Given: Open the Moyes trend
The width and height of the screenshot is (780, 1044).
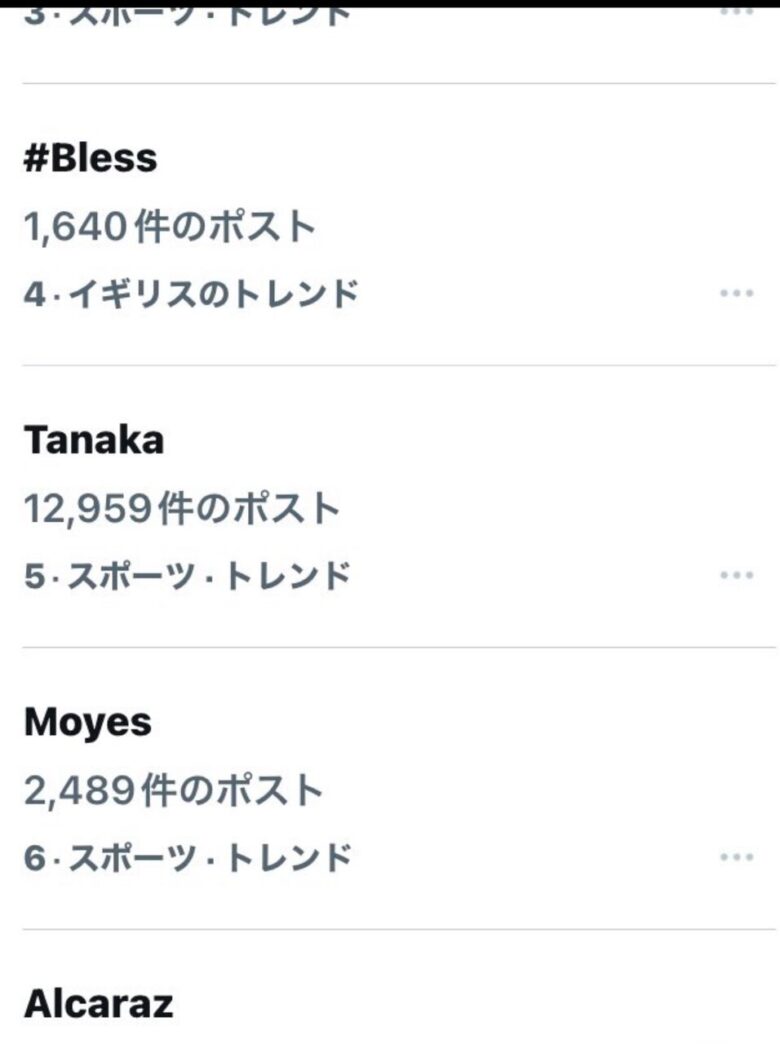Looking at the screenshot, I should pyautogui.click(x=88, y=722).
